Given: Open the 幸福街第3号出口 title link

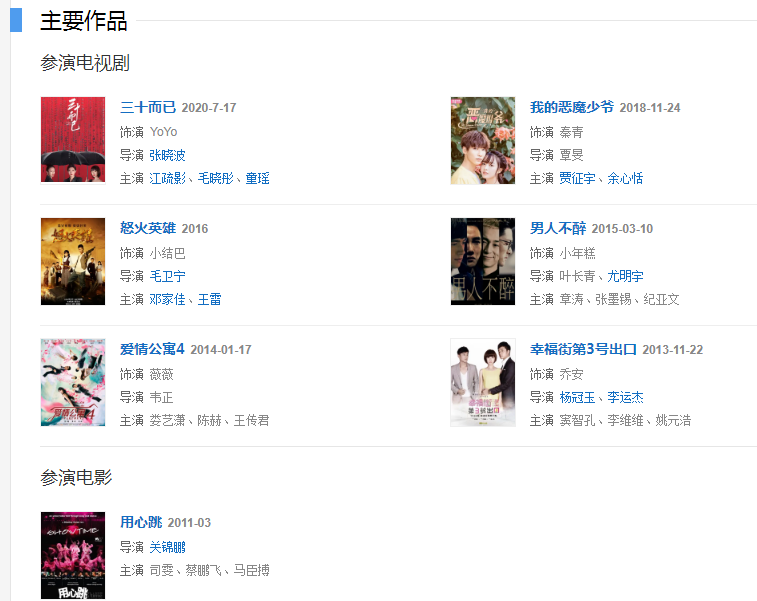Looking at the screenshot, I should [583, 350].
